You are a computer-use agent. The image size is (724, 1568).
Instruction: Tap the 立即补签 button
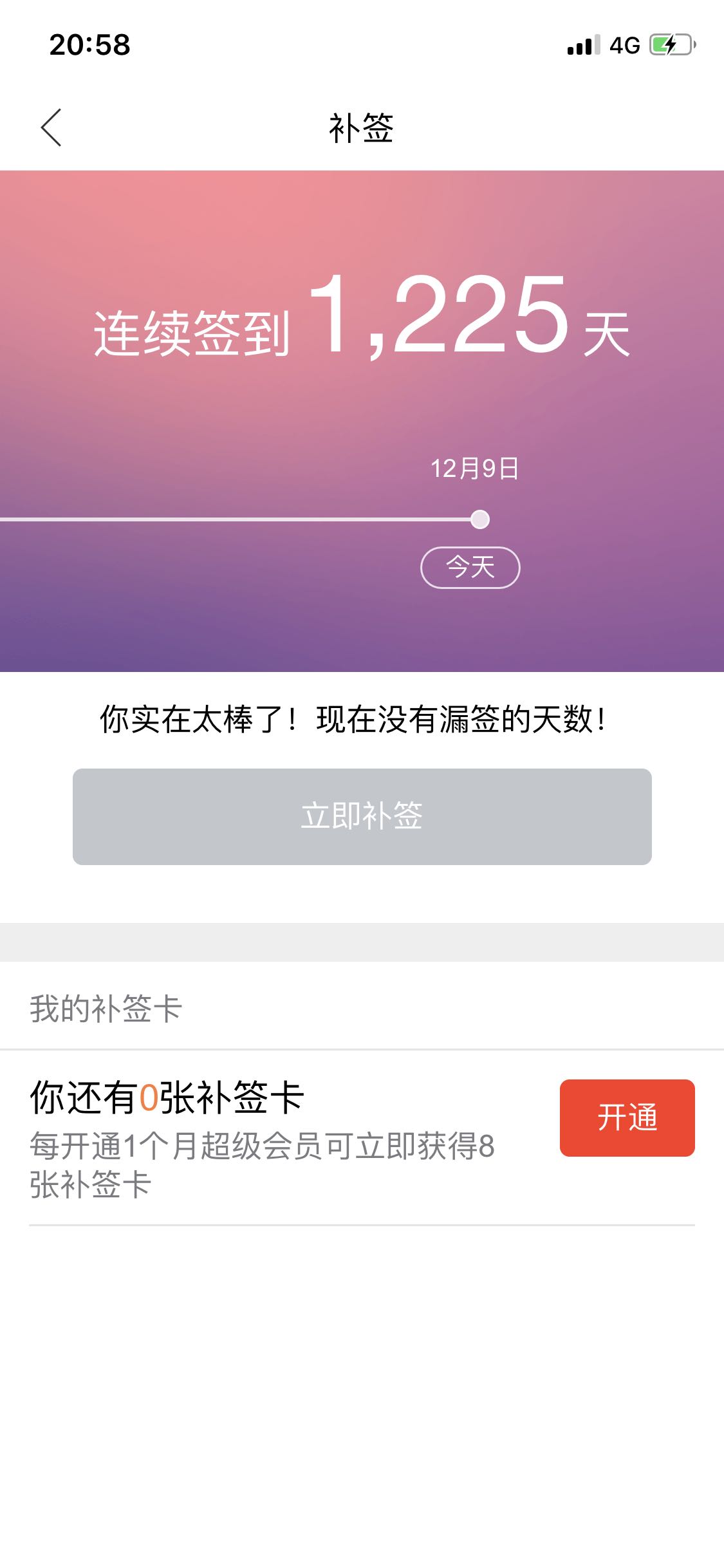coord(362,816)
